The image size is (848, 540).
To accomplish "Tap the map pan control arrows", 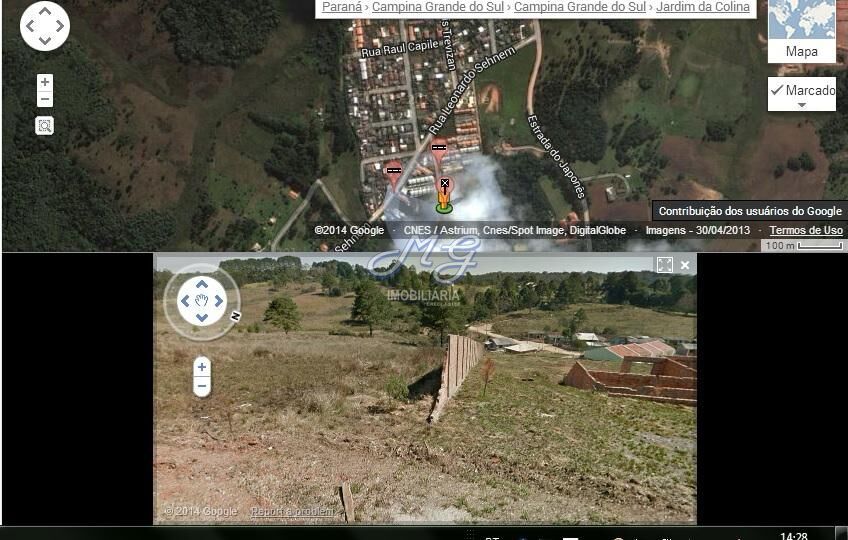I will point(45,26).
